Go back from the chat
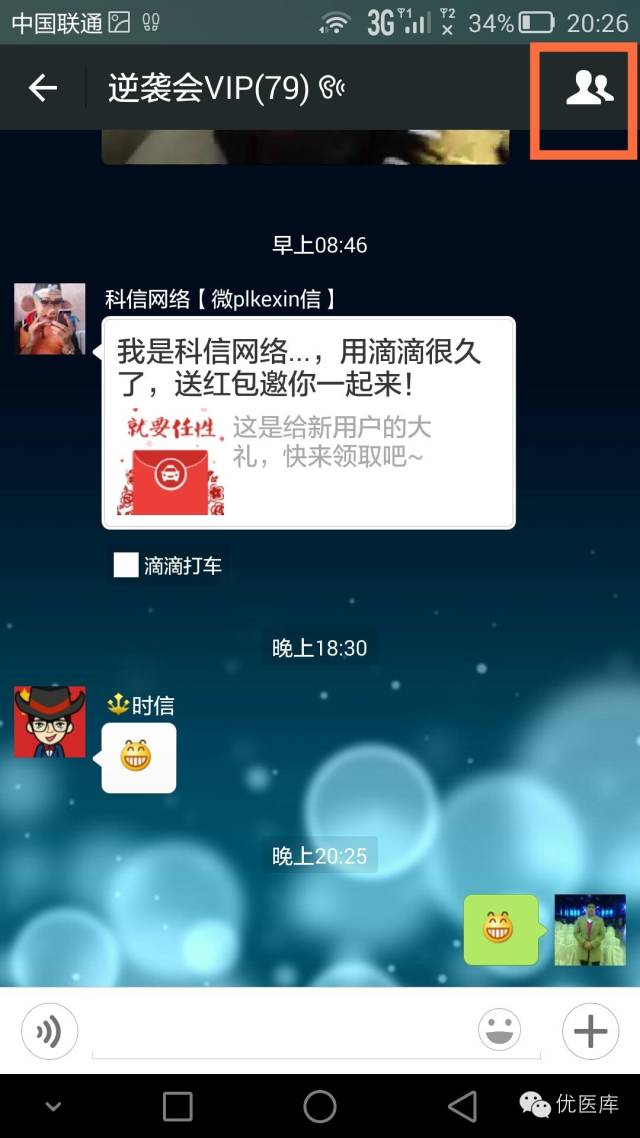The image size is (640, 1138). tap(42, 88)
